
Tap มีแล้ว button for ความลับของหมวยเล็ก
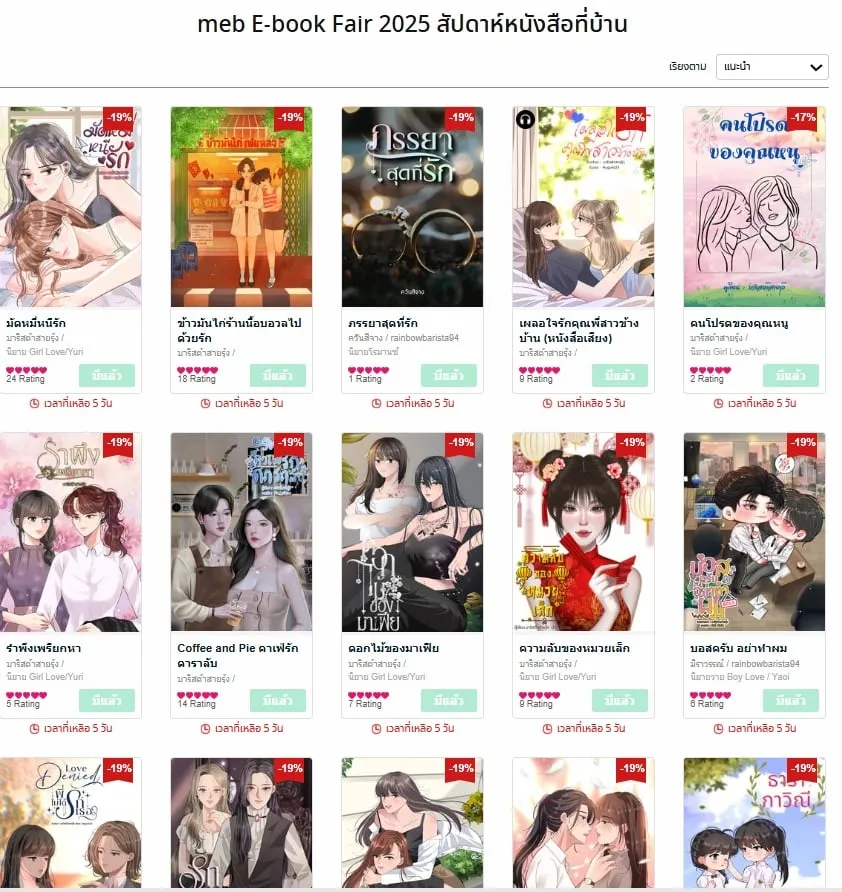(620, 700)
